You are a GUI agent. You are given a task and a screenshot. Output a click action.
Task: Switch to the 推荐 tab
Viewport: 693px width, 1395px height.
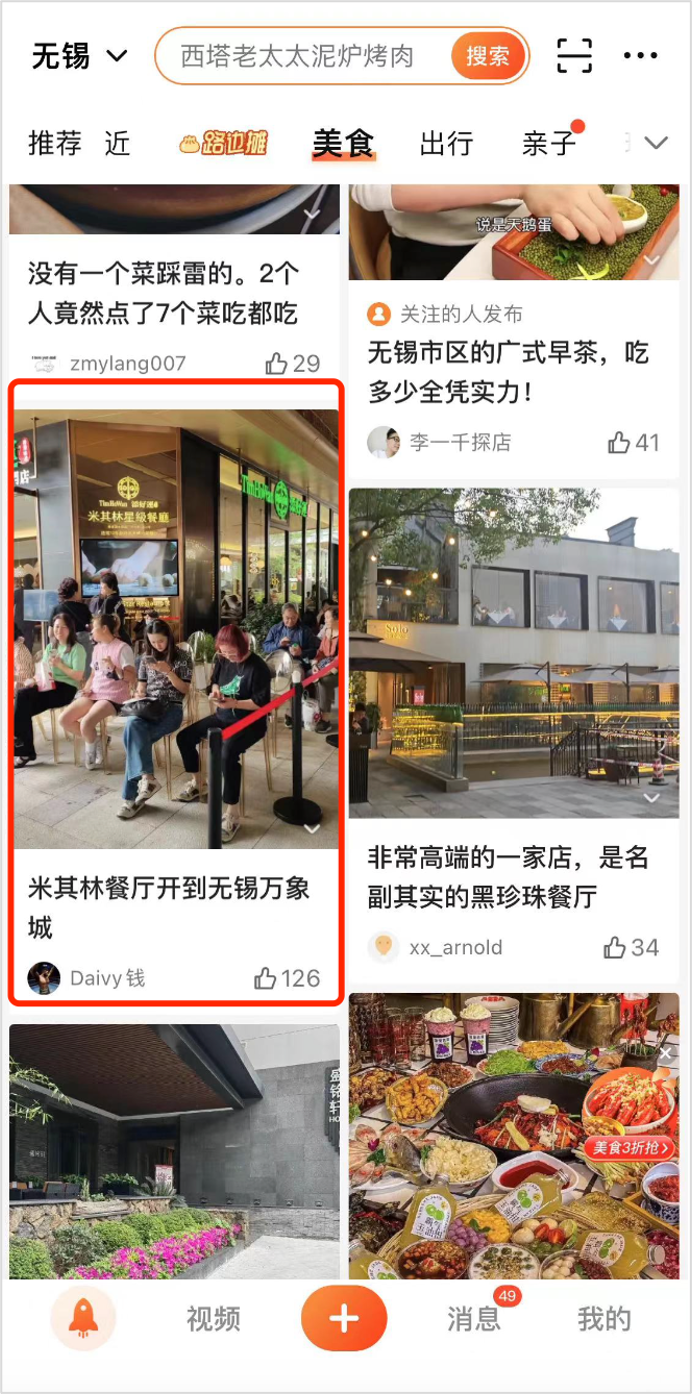point(55,144)
